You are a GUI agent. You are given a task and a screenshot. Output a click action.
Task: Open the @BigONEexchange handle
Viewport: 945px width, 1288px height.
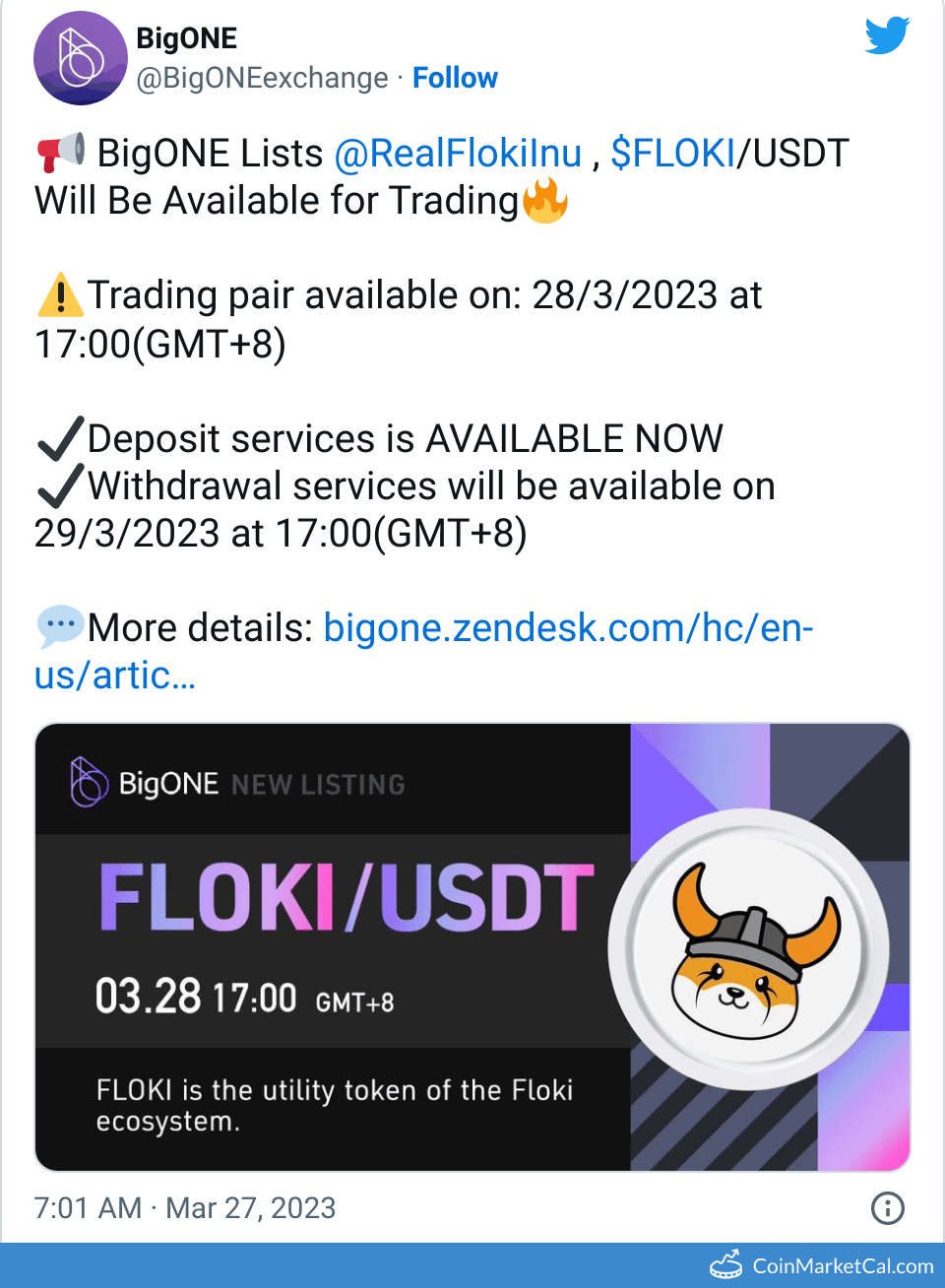[262, 78]
